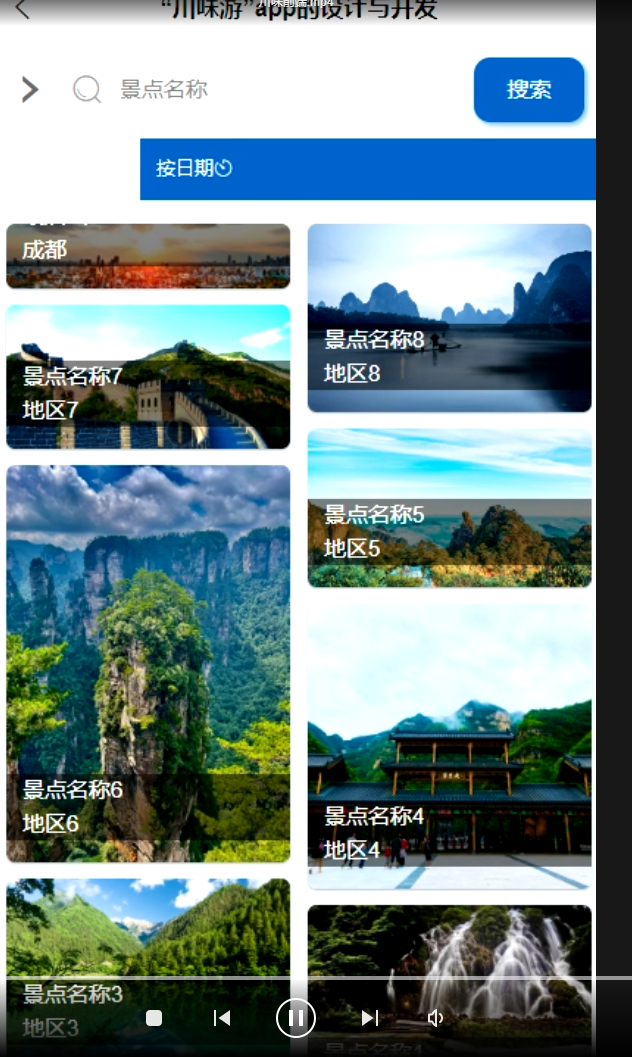Expand the chevron beside the search field

tap(30, 90)
